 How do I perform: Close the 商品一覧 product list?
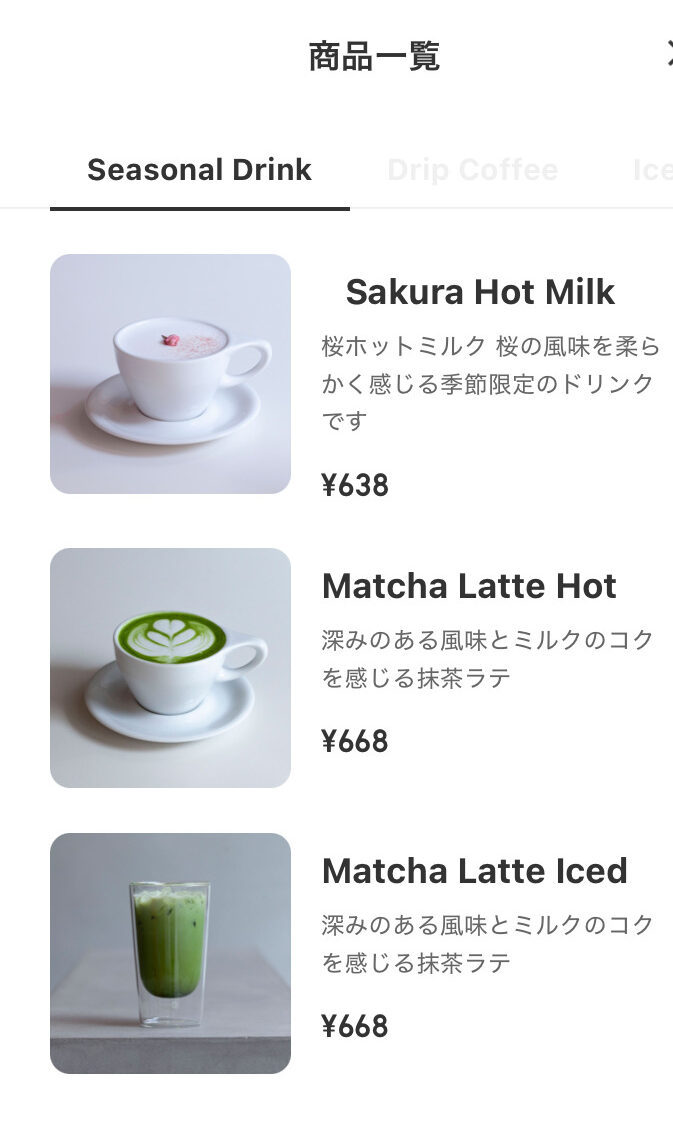[669, 53]
